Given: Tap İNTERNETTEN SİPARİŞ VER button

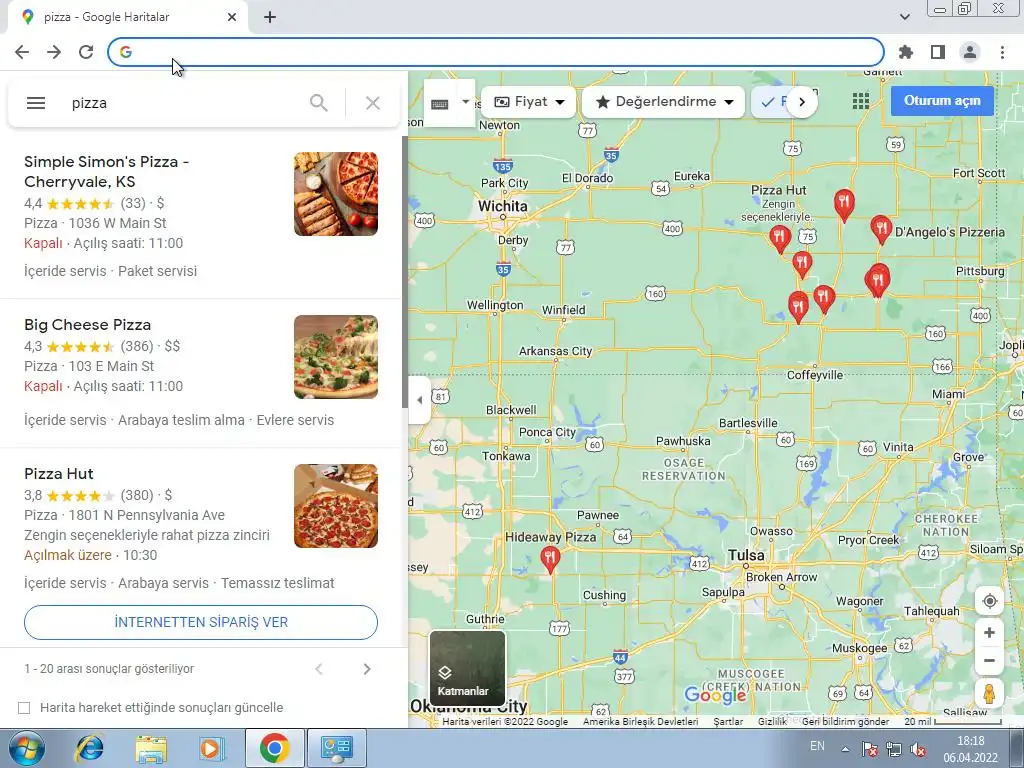Looking at the screenshot, I should tap(201, 622).
